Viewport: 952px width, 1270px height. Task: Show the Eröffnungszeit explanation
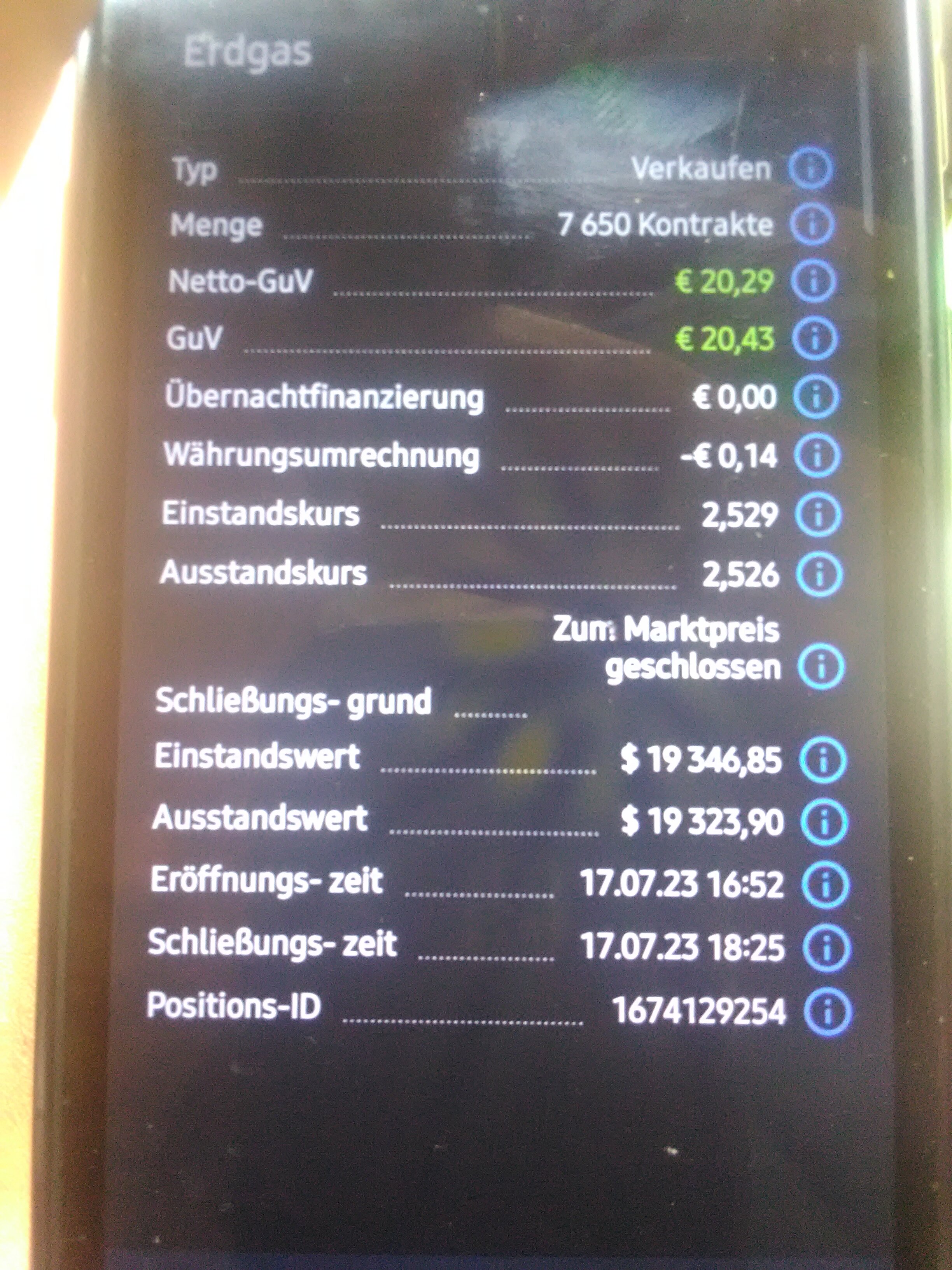(825, 885)
